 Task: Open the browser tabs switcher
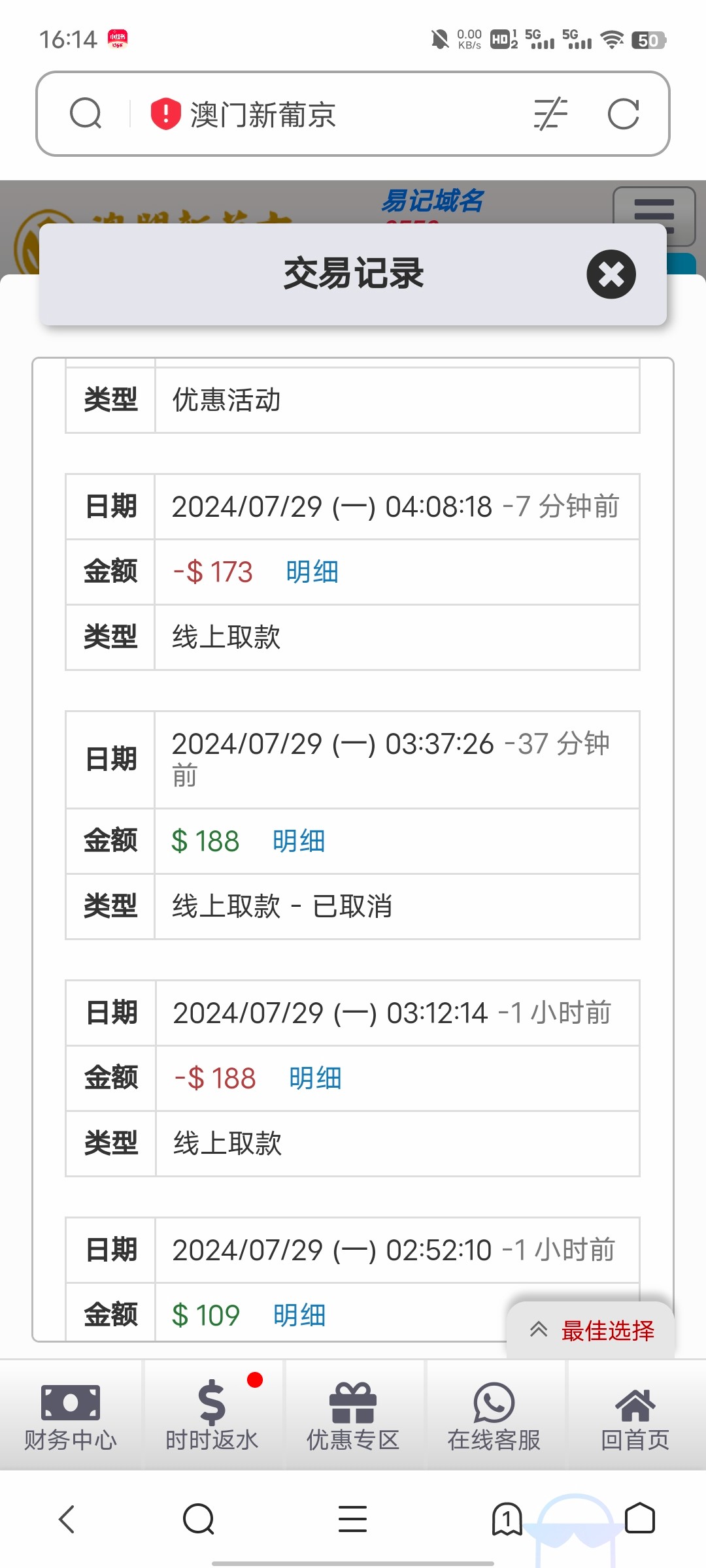(507, 1518)
